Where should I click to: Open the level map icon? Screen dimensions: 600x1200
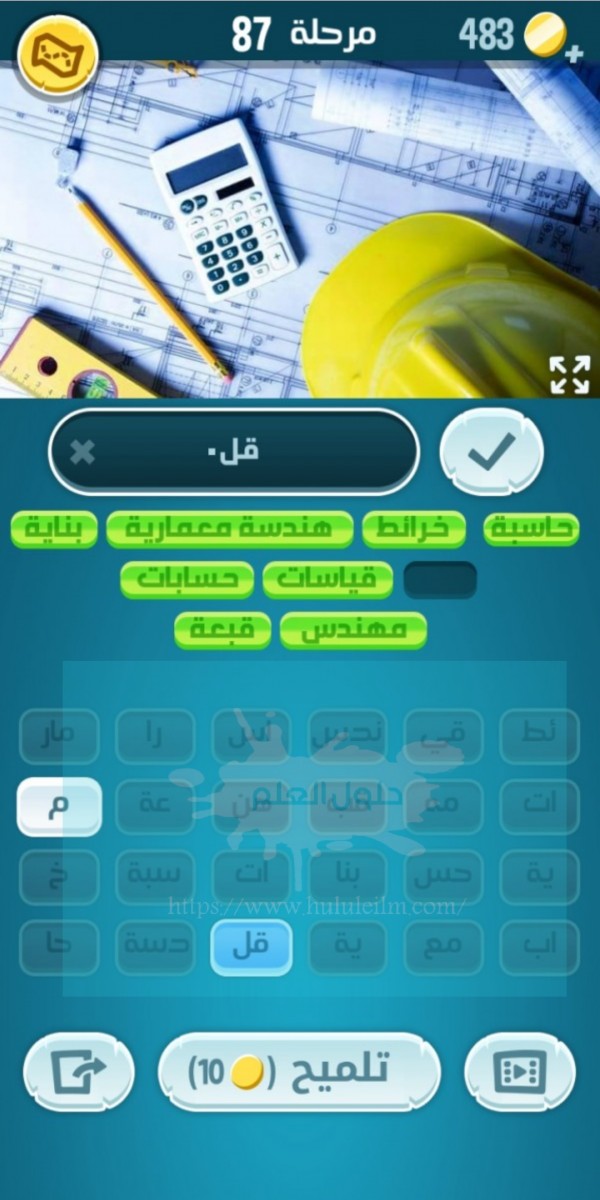(58, 55)
